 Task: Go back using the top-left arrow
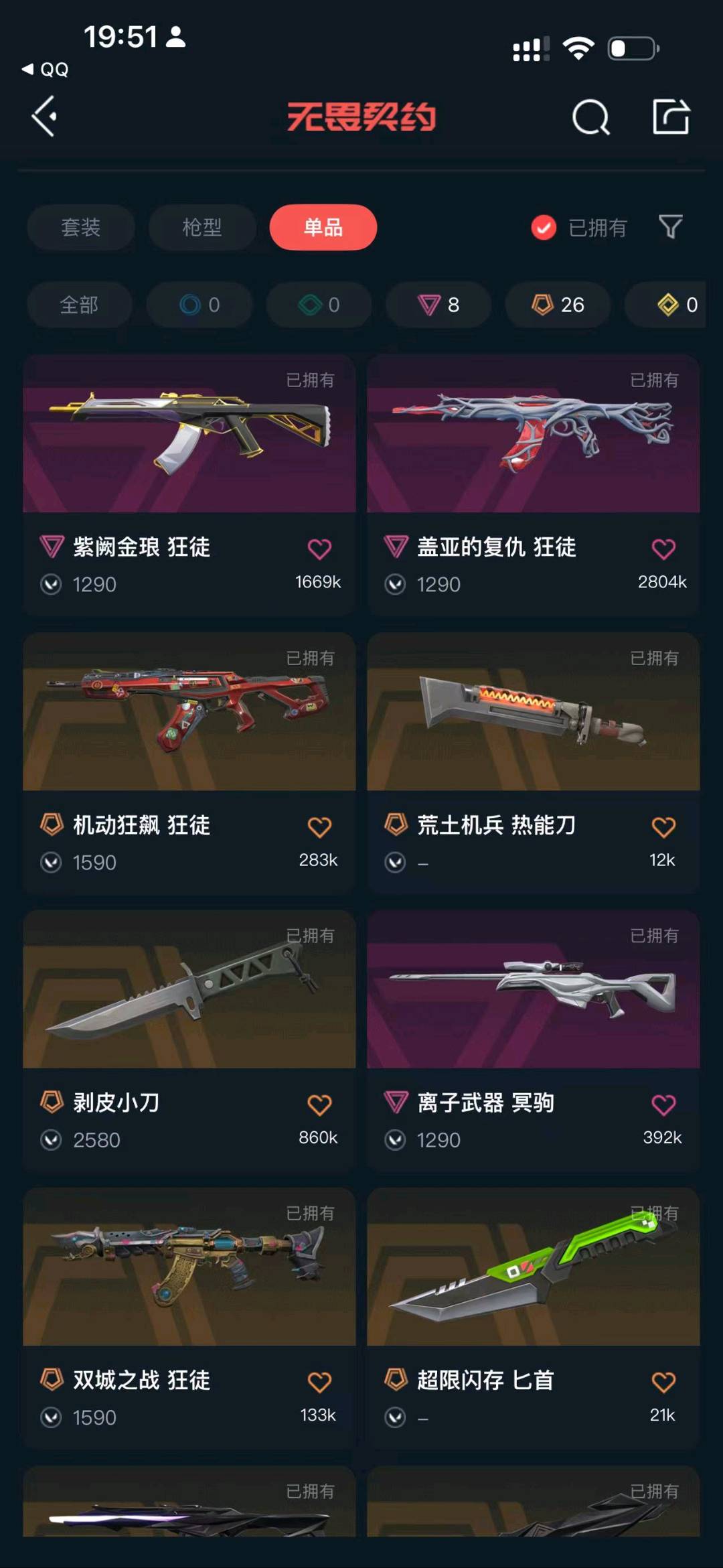point(44,117)
